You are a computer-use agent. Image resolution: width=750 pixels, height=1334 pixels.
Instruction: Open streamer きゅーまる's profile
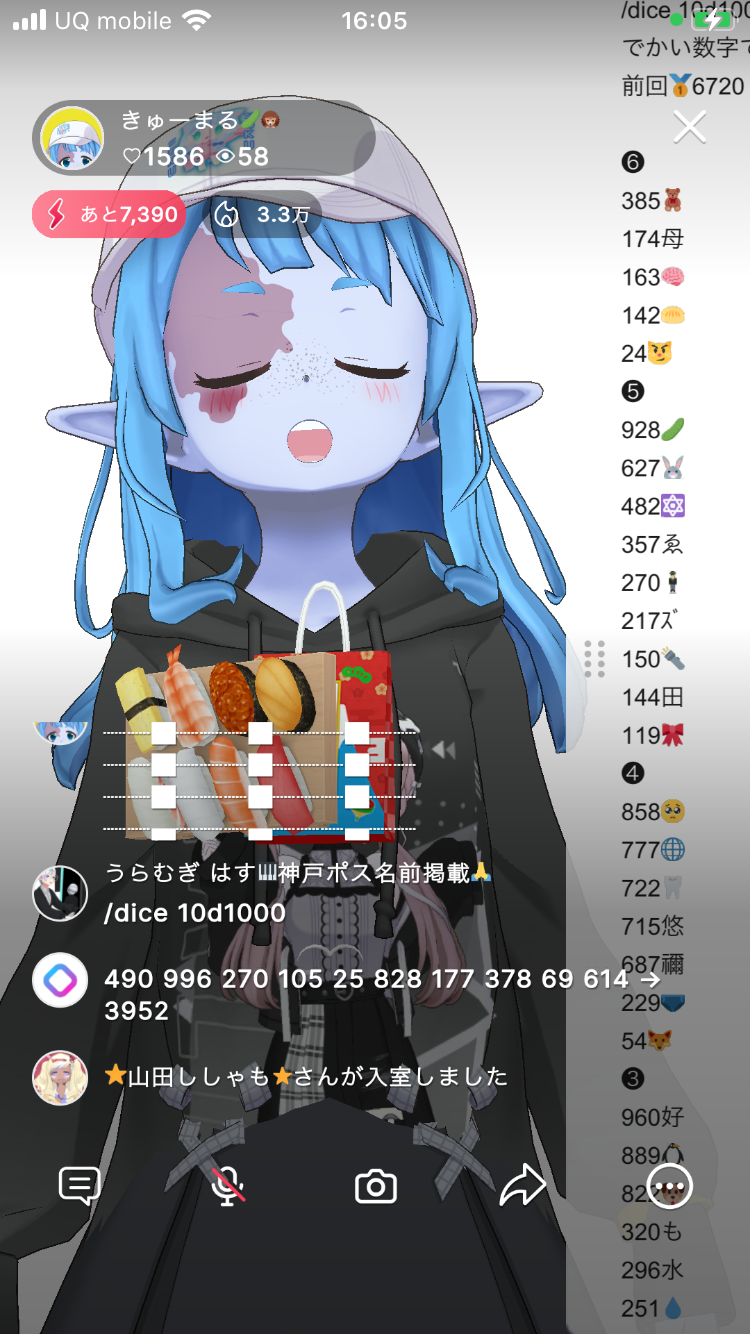[x=72, y=138]
